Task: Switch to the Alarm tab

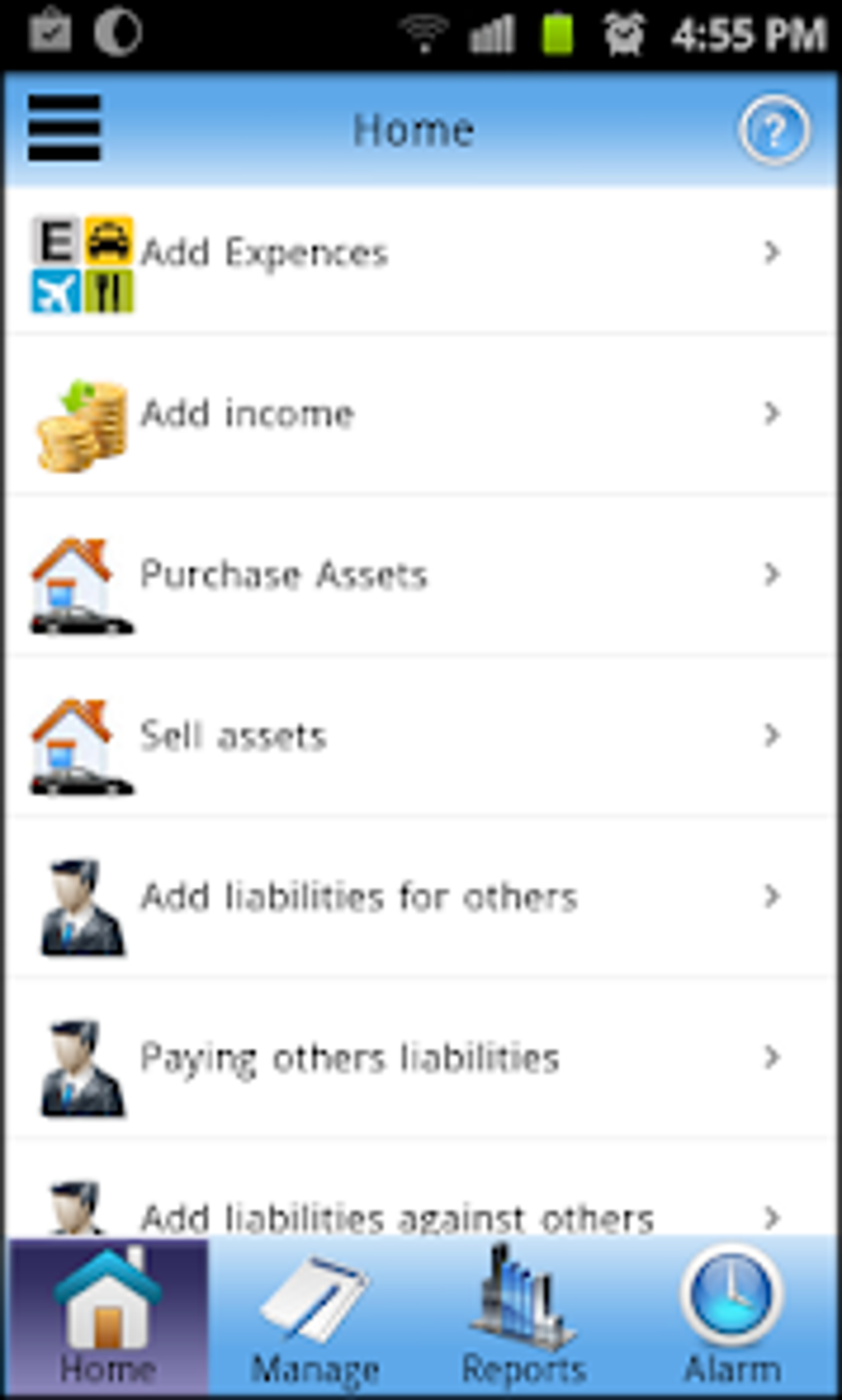Action: click(x=732, y=1319)
